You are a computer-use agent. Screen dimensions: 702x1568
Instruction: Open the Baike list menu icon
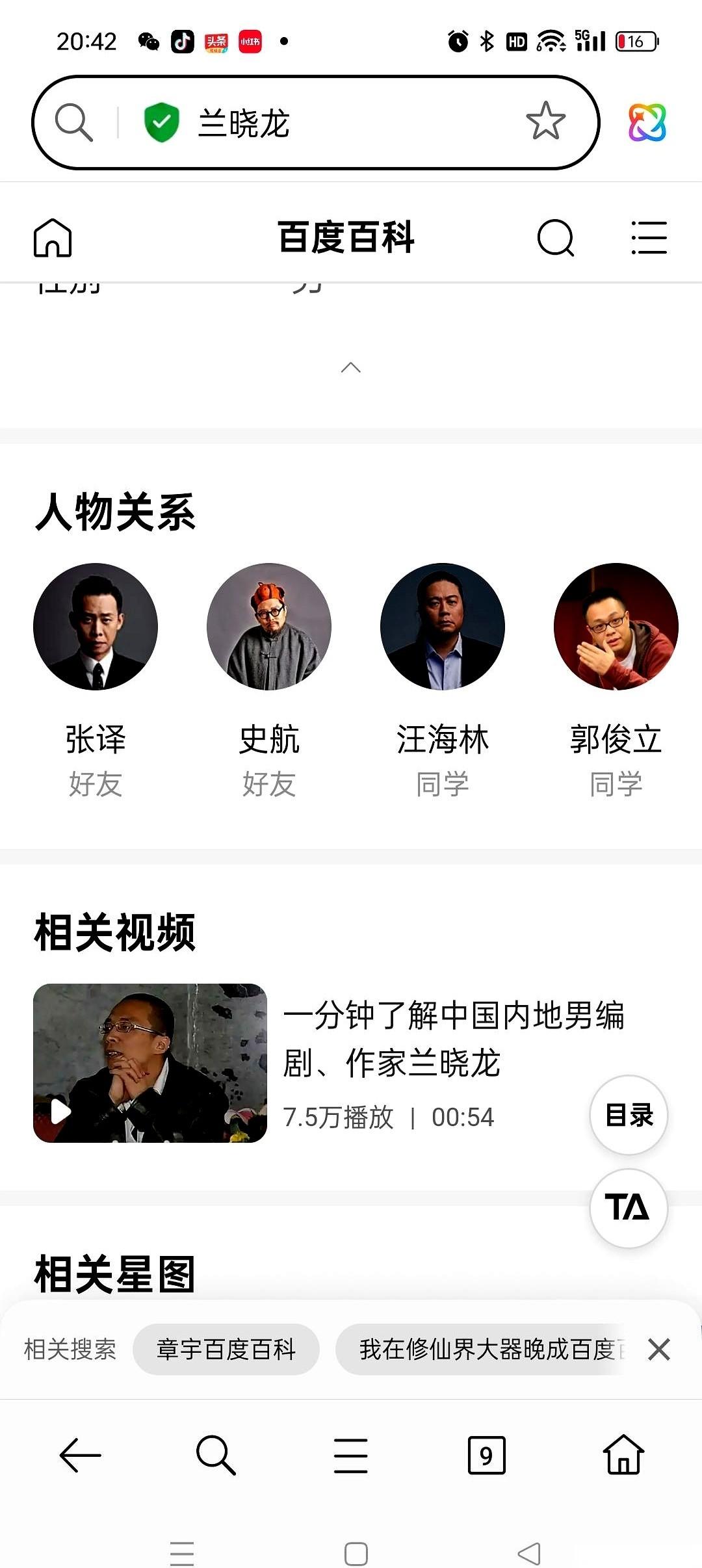click(x=649, y=238)
